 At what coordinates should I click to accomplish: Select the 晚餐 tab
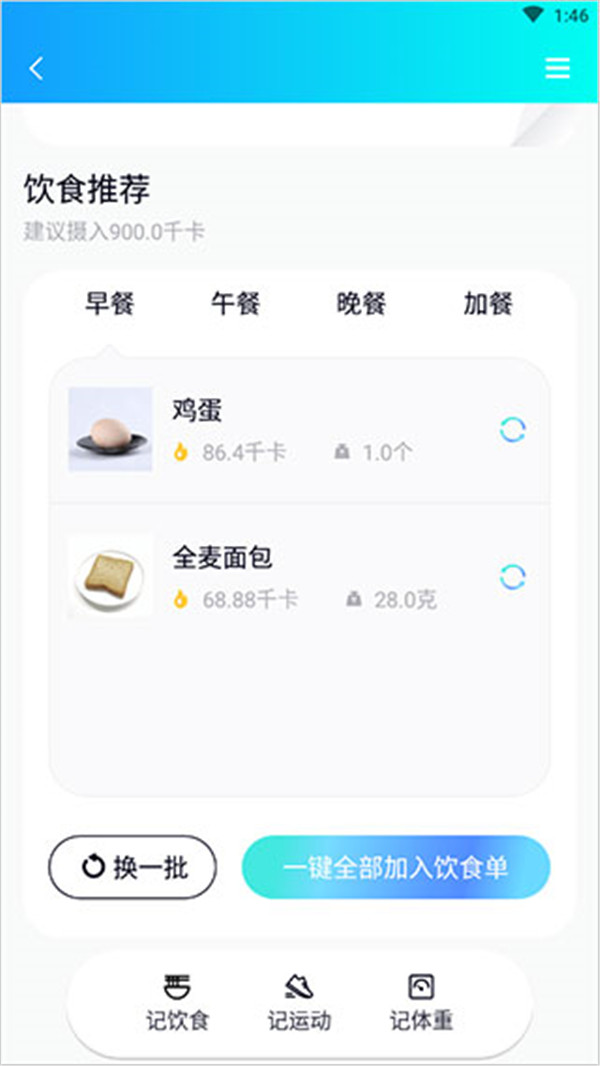361,304
